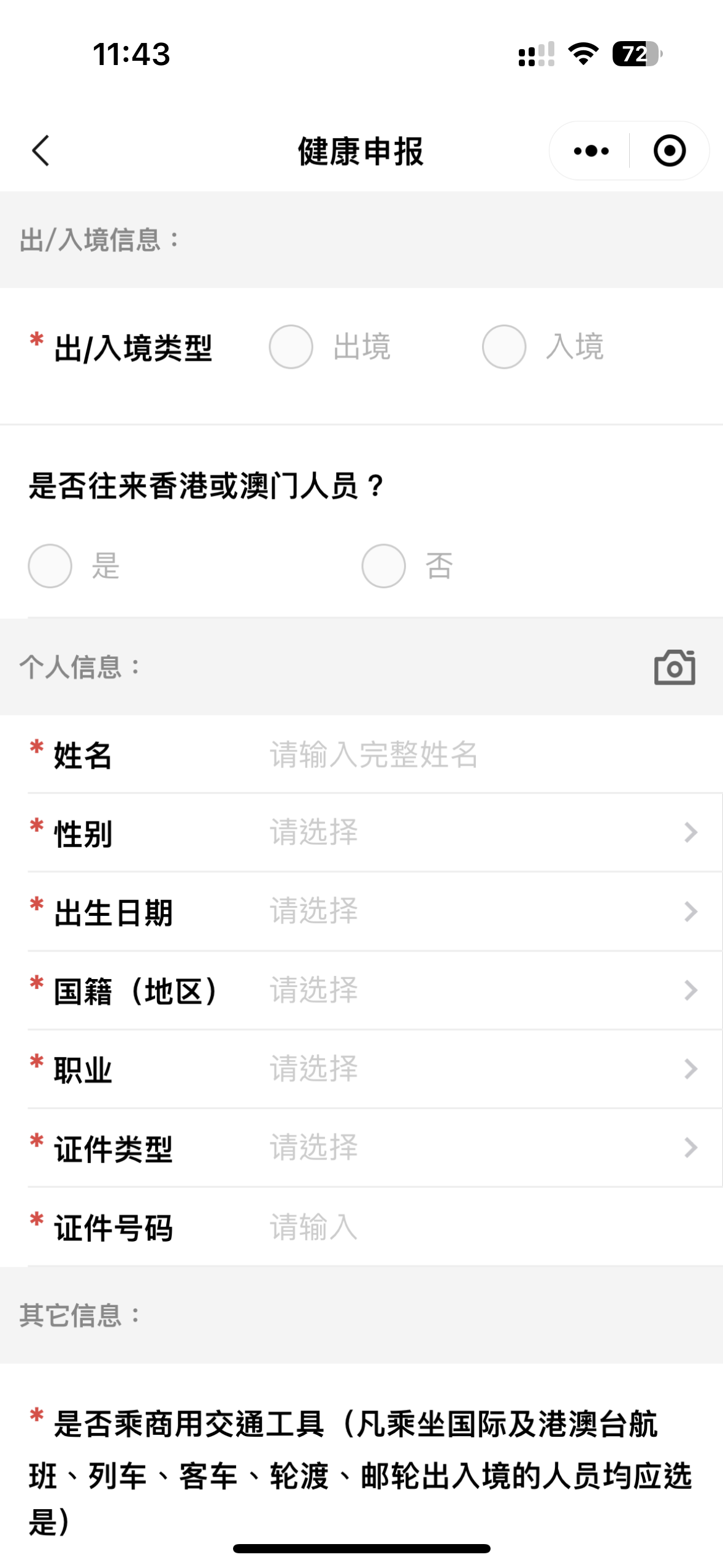
Task: Open the mini program more options menu
Action: pos(591,151)
